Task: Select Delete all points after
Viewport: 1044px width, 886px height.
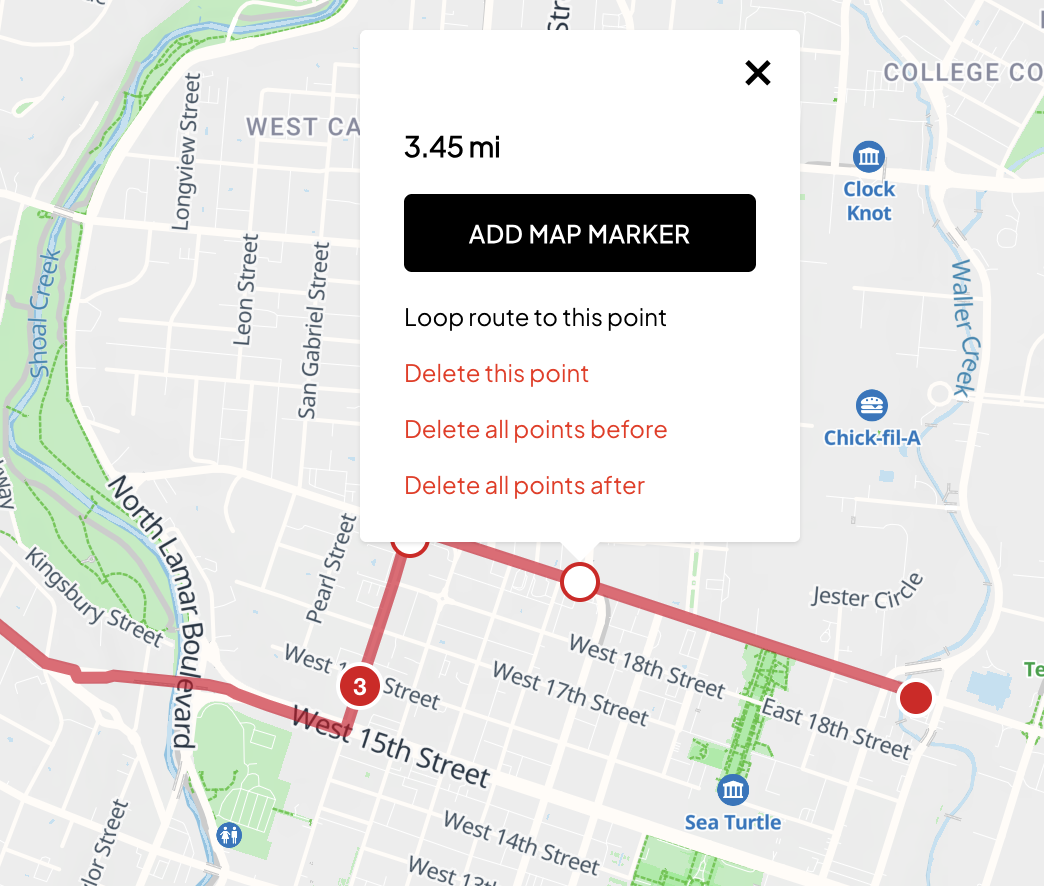Action: pos(524,486)
